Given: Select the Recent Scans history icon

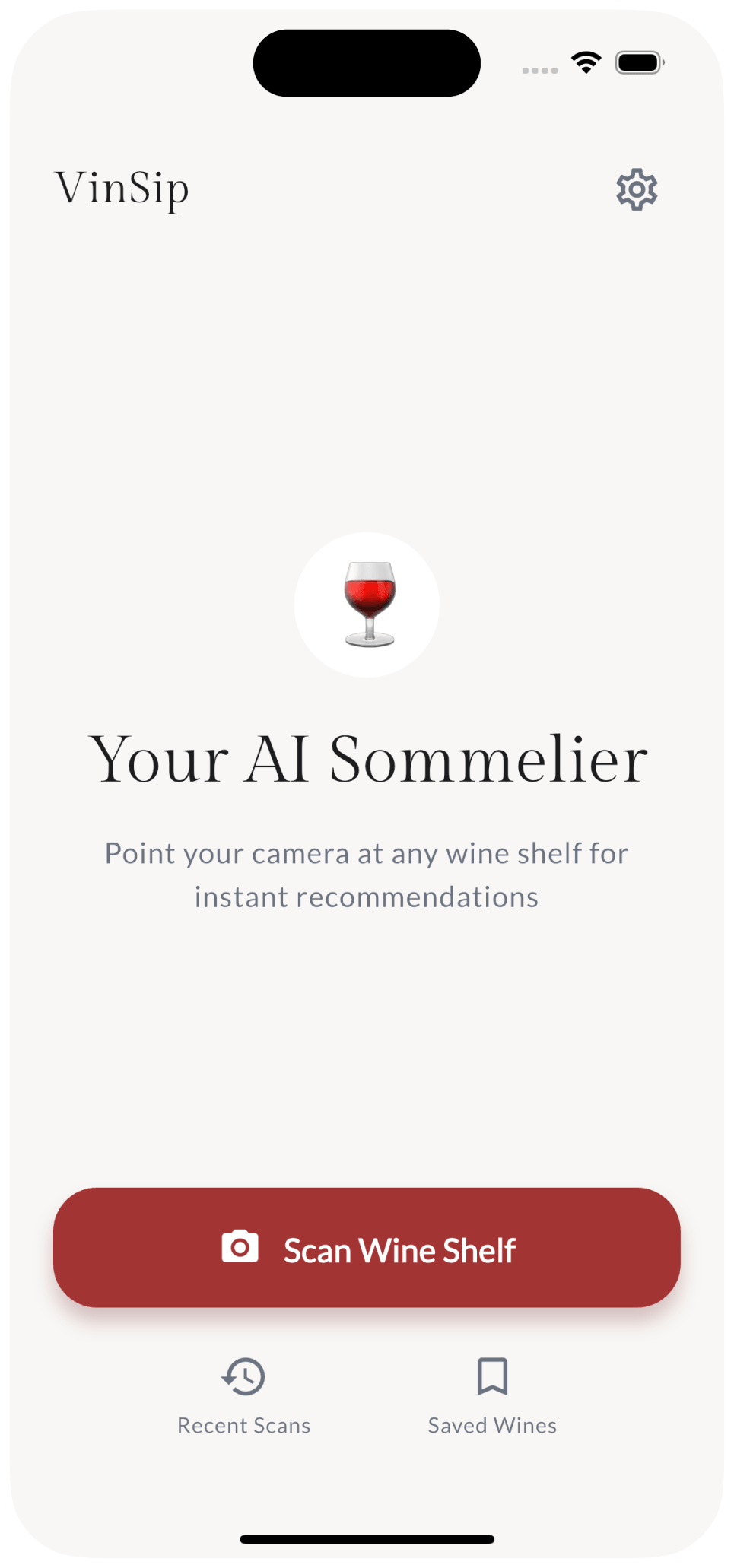Looking at the screenshot, I should (243, 1376).
